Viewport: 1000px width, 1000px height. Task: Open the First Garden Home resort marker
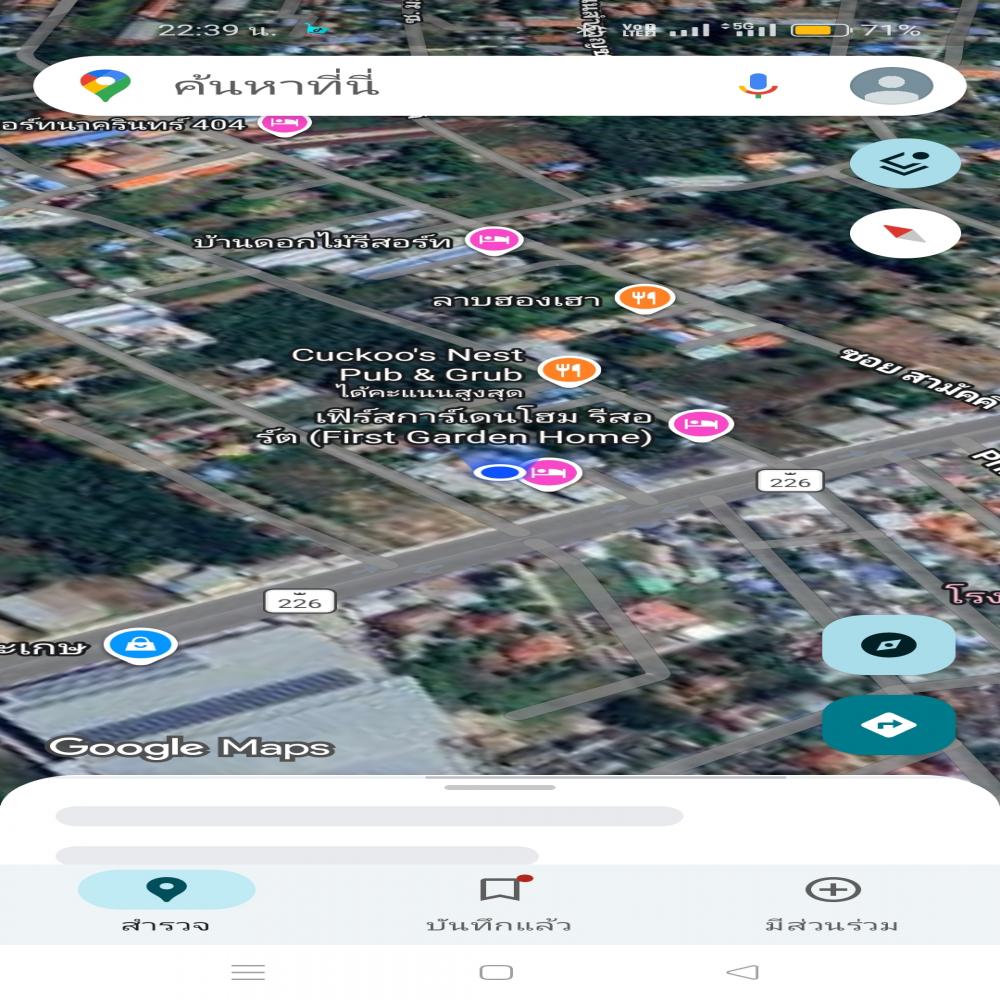click(x=700, y=424)
